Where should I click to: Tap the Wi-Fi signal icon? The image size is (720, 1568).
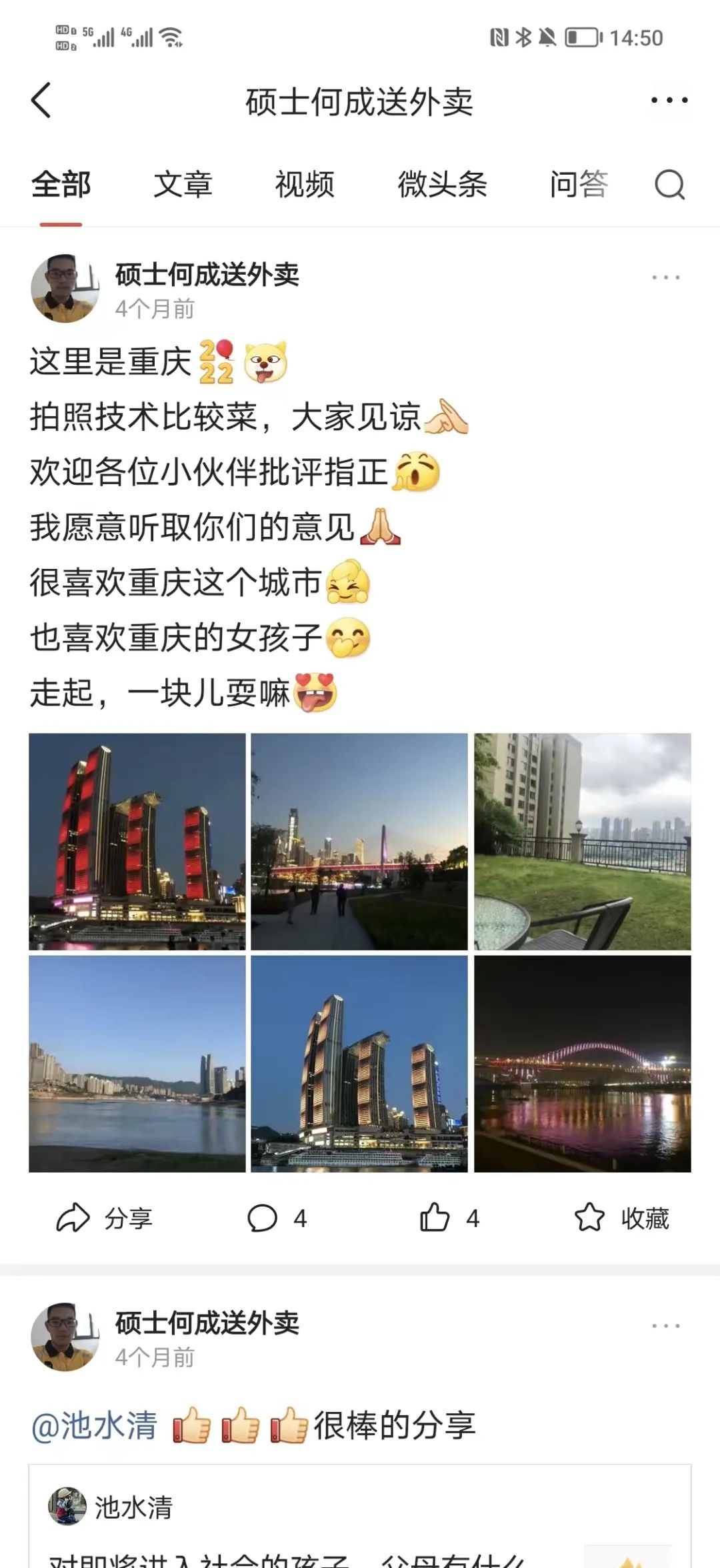coord(172,38)
